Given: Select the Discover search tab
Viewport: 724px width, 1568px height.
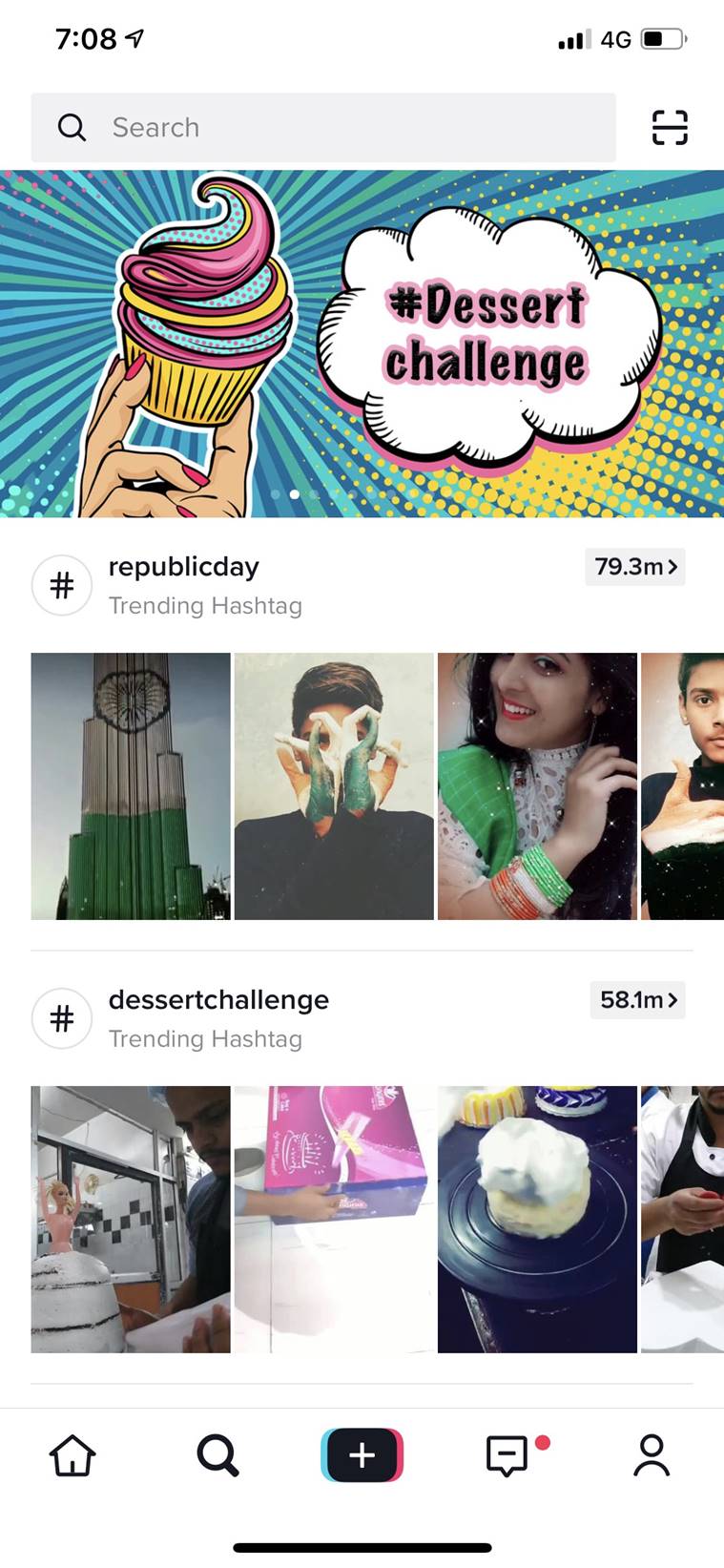Looking at the screenshot, I should 217,1455.
